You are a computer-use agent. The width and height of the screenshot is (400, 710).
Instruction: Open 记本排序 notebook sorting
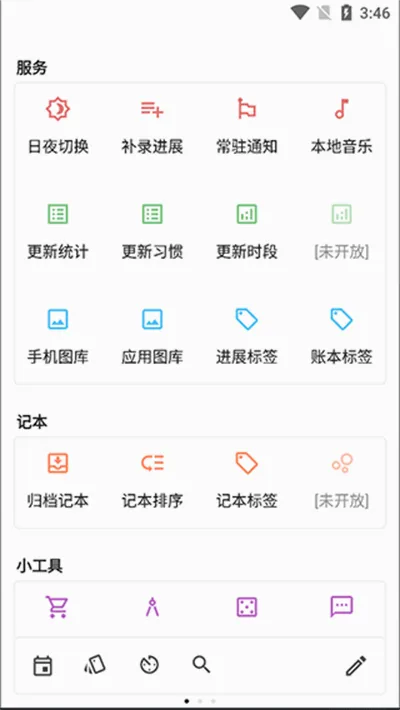(x=152, y=480)
